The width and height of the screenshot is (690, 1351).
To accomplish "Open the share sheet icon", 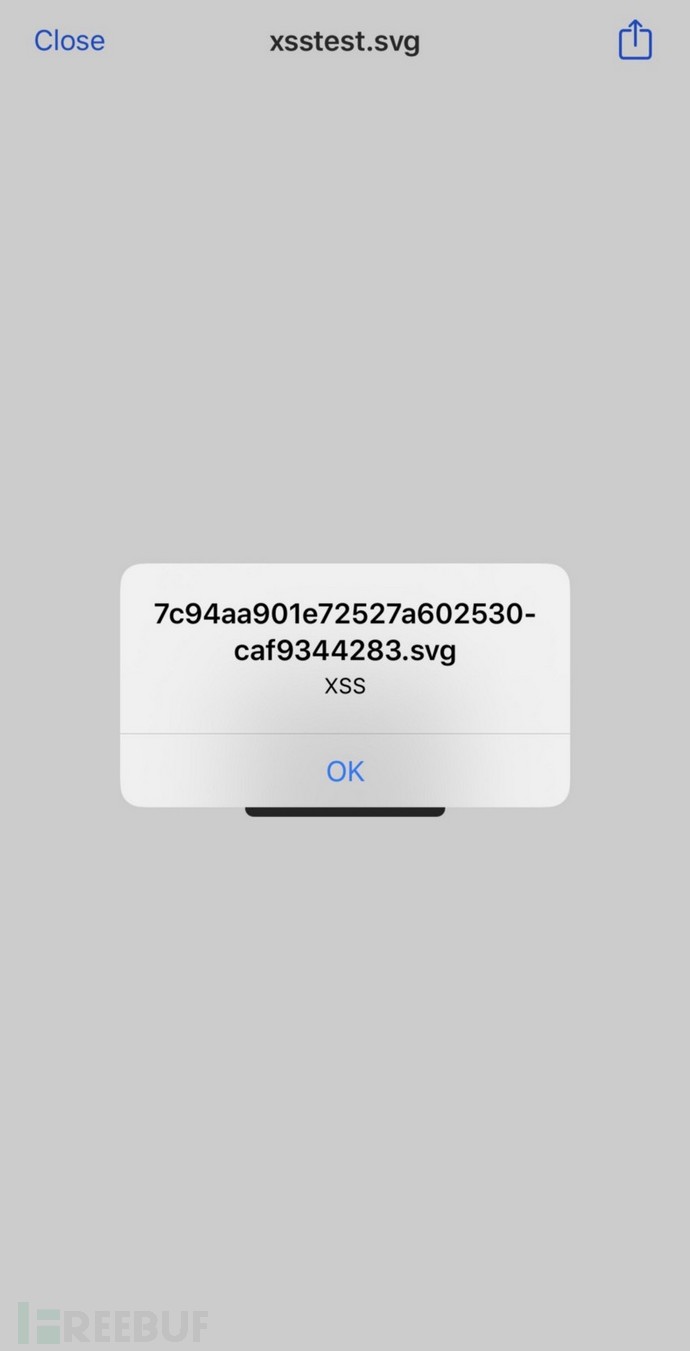I will pos(635,41).
